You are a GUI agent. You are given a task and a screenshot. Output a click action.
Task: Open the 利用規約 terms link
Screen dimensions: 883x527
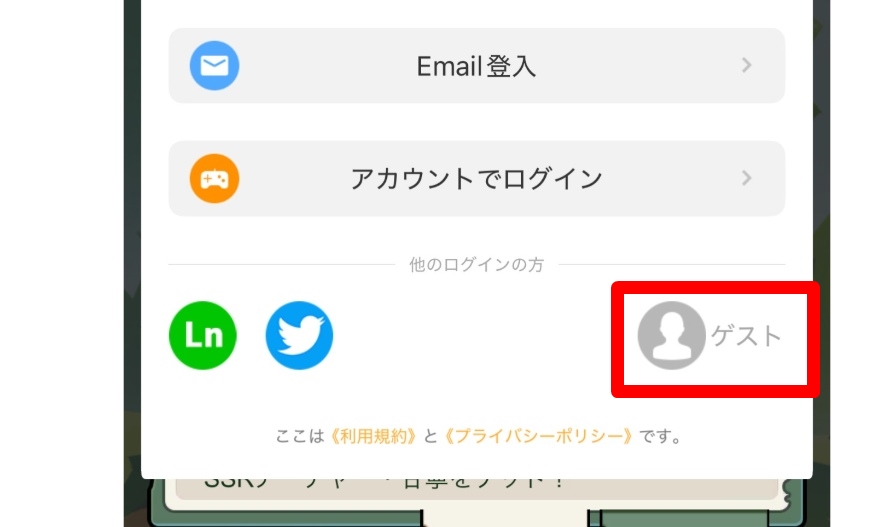click(375, 436)
